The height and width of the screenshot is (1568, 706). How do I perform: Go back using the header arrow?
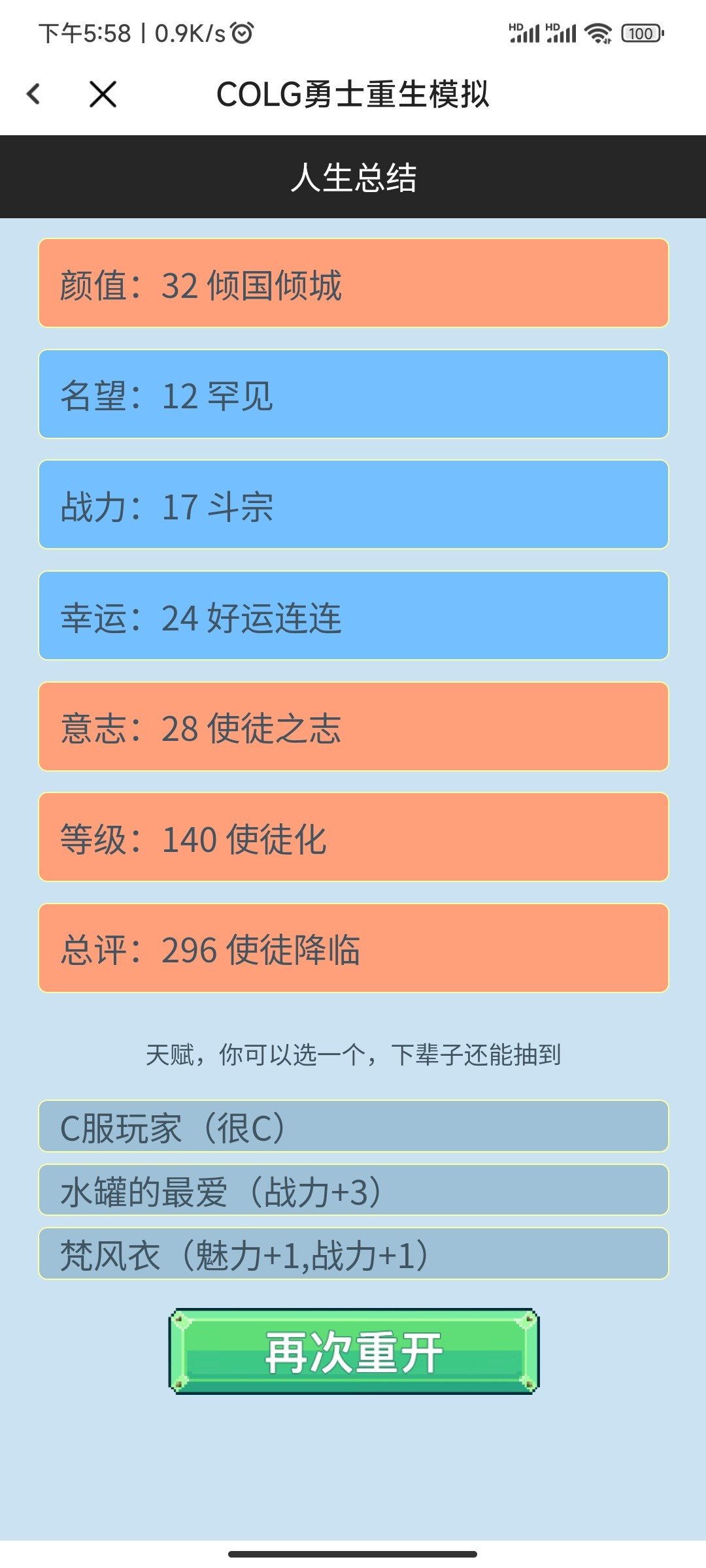(x=34, y=94)
